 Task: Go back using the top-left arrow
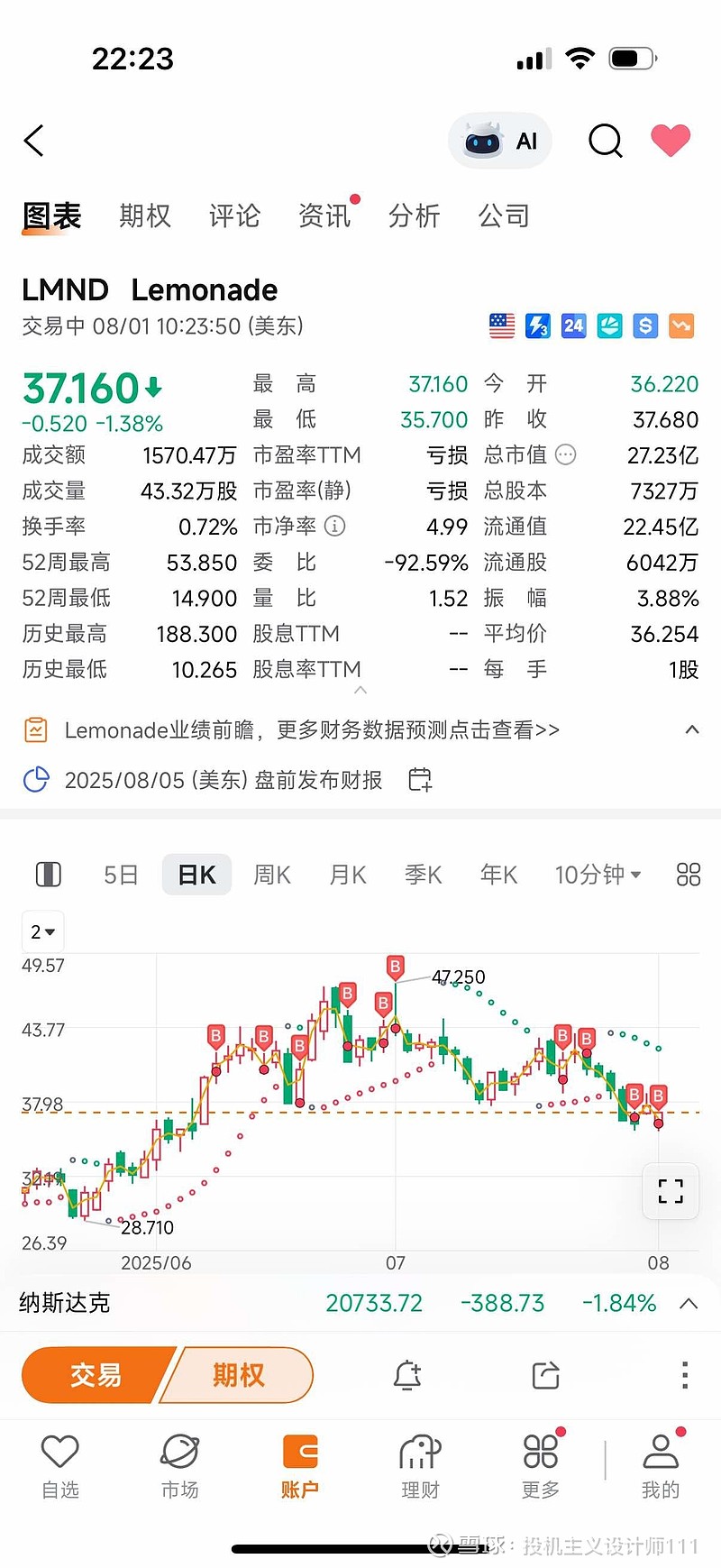34,141
